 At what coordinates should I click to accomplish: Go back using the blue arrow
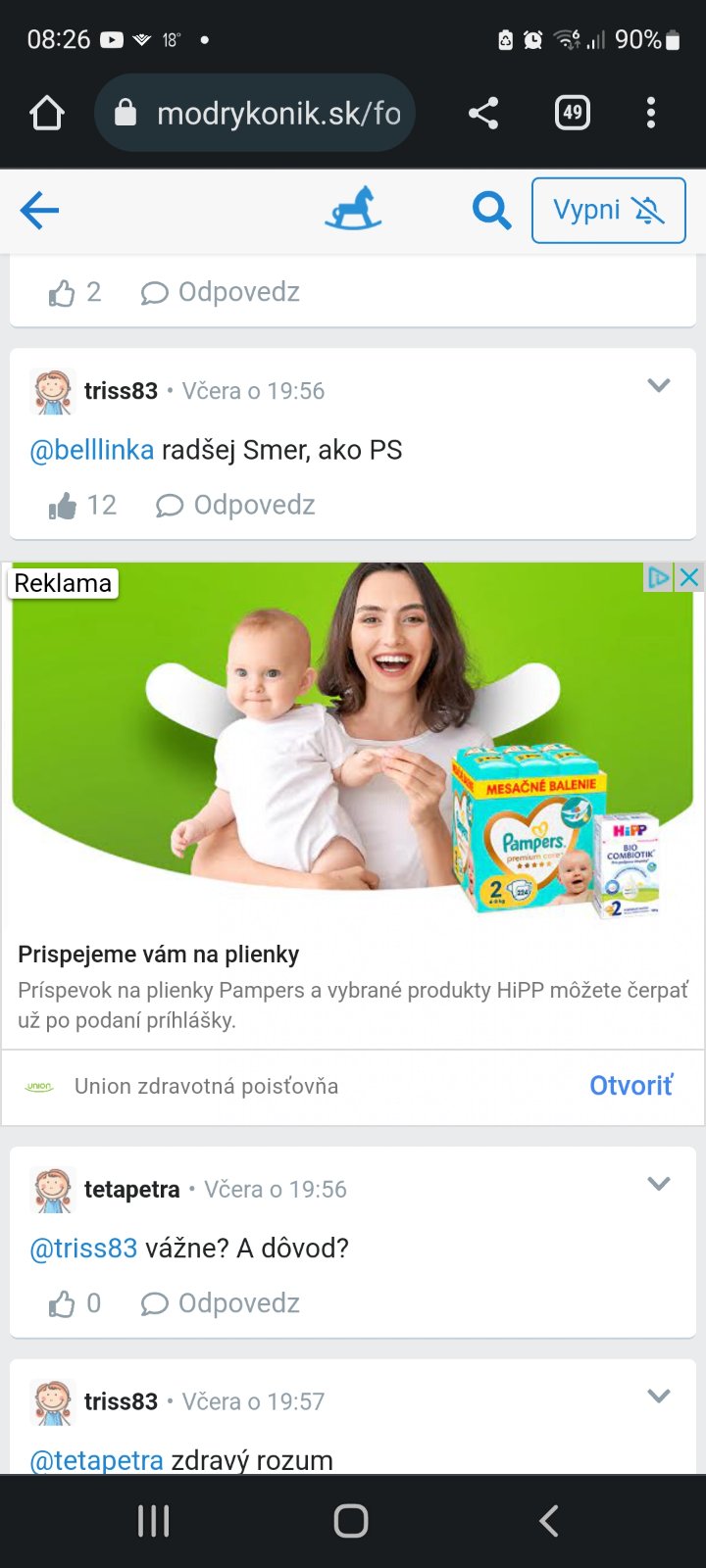(39, 210)
